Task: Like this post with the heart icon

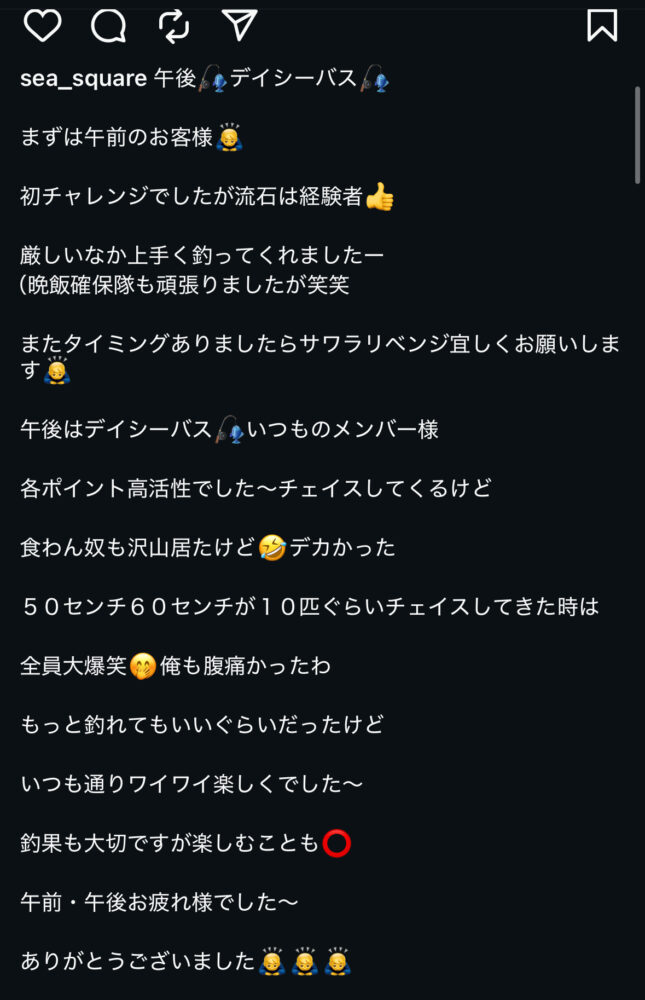Action: coord(42,26)
